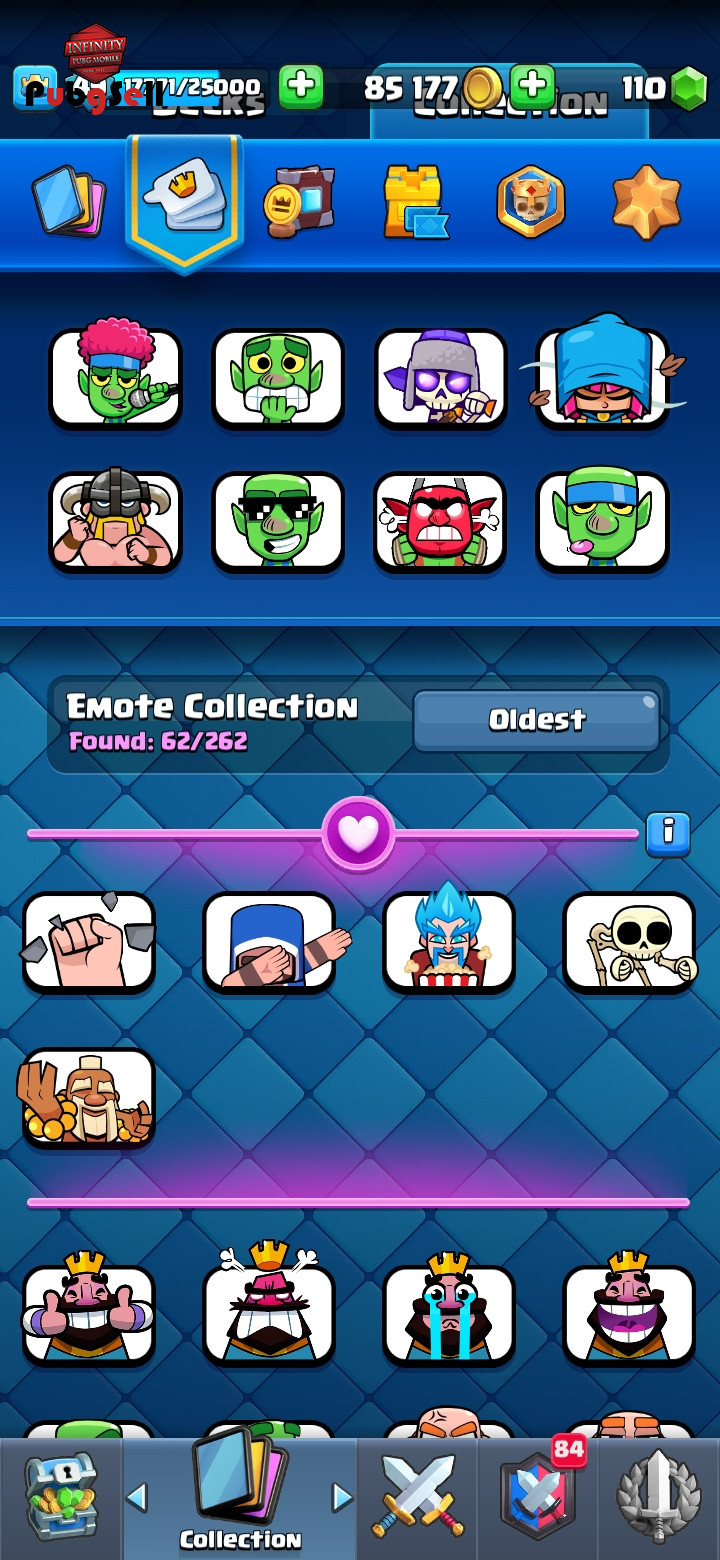Pick the angry red goblin emote
The image size is (720, 1560).
pos(441,521)
